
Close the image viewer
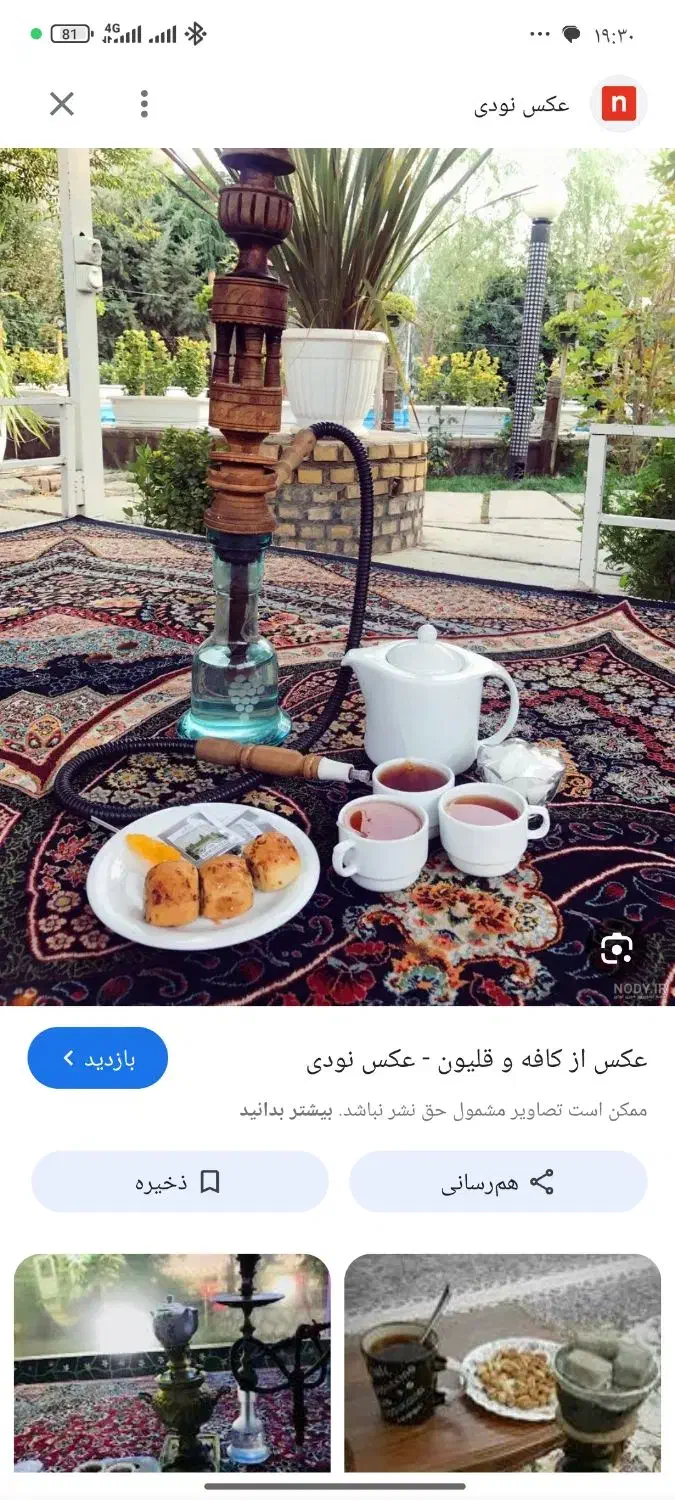pyautogui.click(x=62, y=104)
